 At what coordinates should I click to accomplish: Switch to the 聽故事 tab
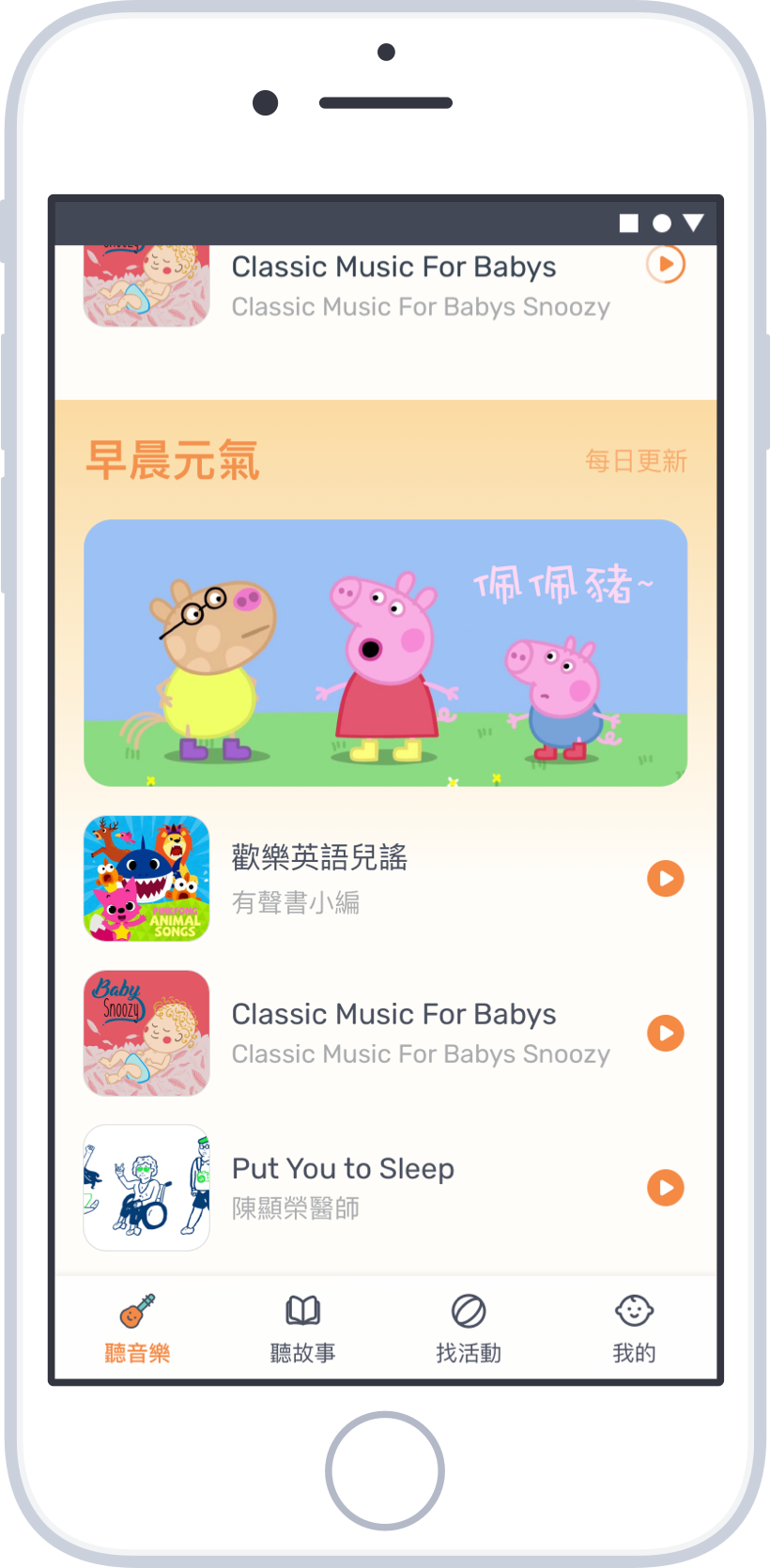pos(302,1328)
